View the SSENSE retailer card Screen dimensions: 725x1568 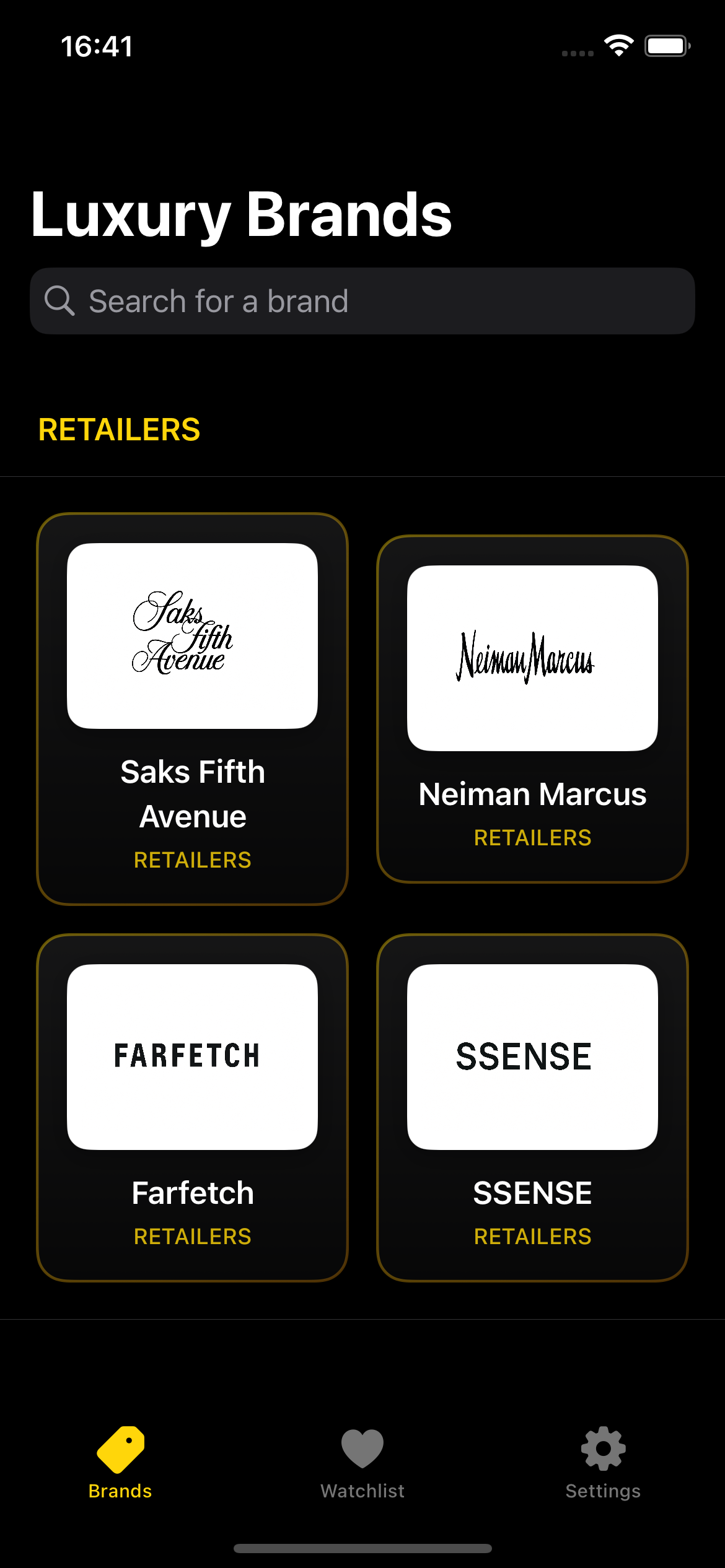click(532, 1107)
